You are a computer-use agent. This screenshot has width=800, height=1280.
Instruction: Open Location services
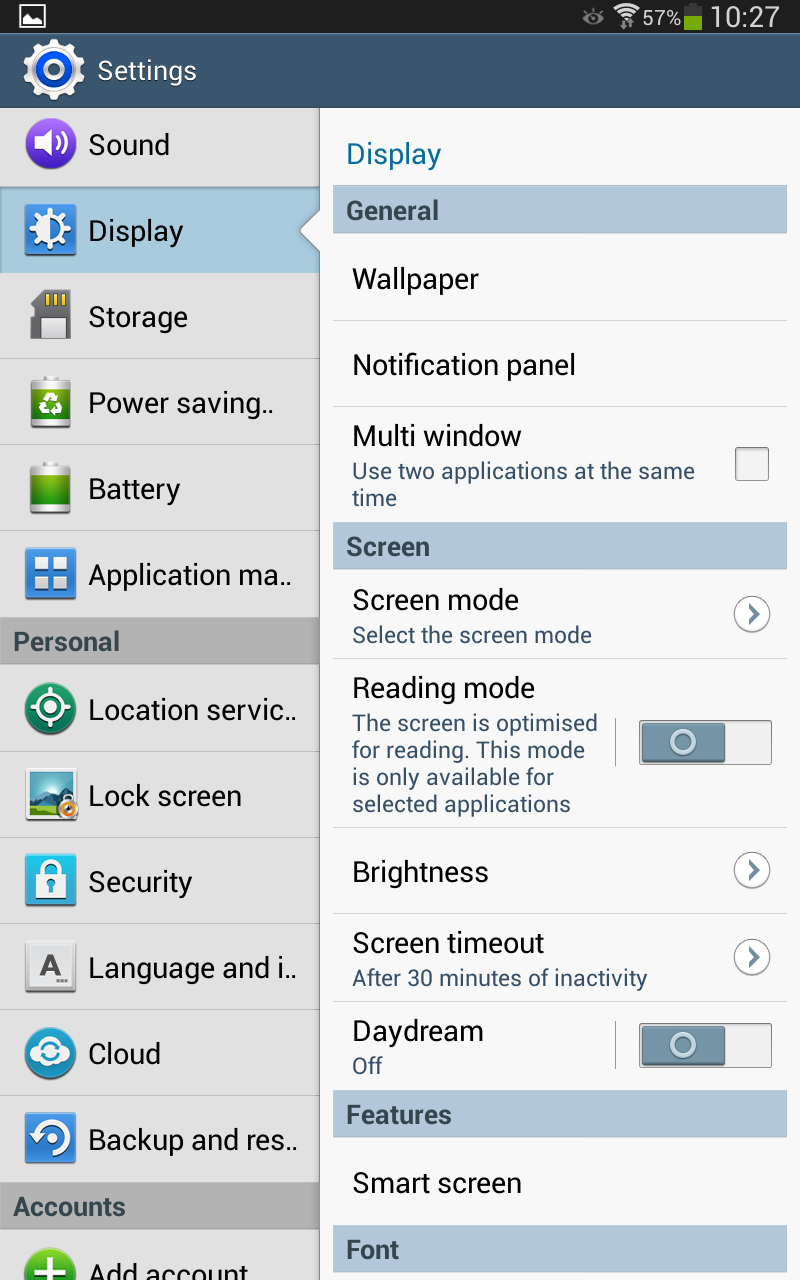point(160,710)
